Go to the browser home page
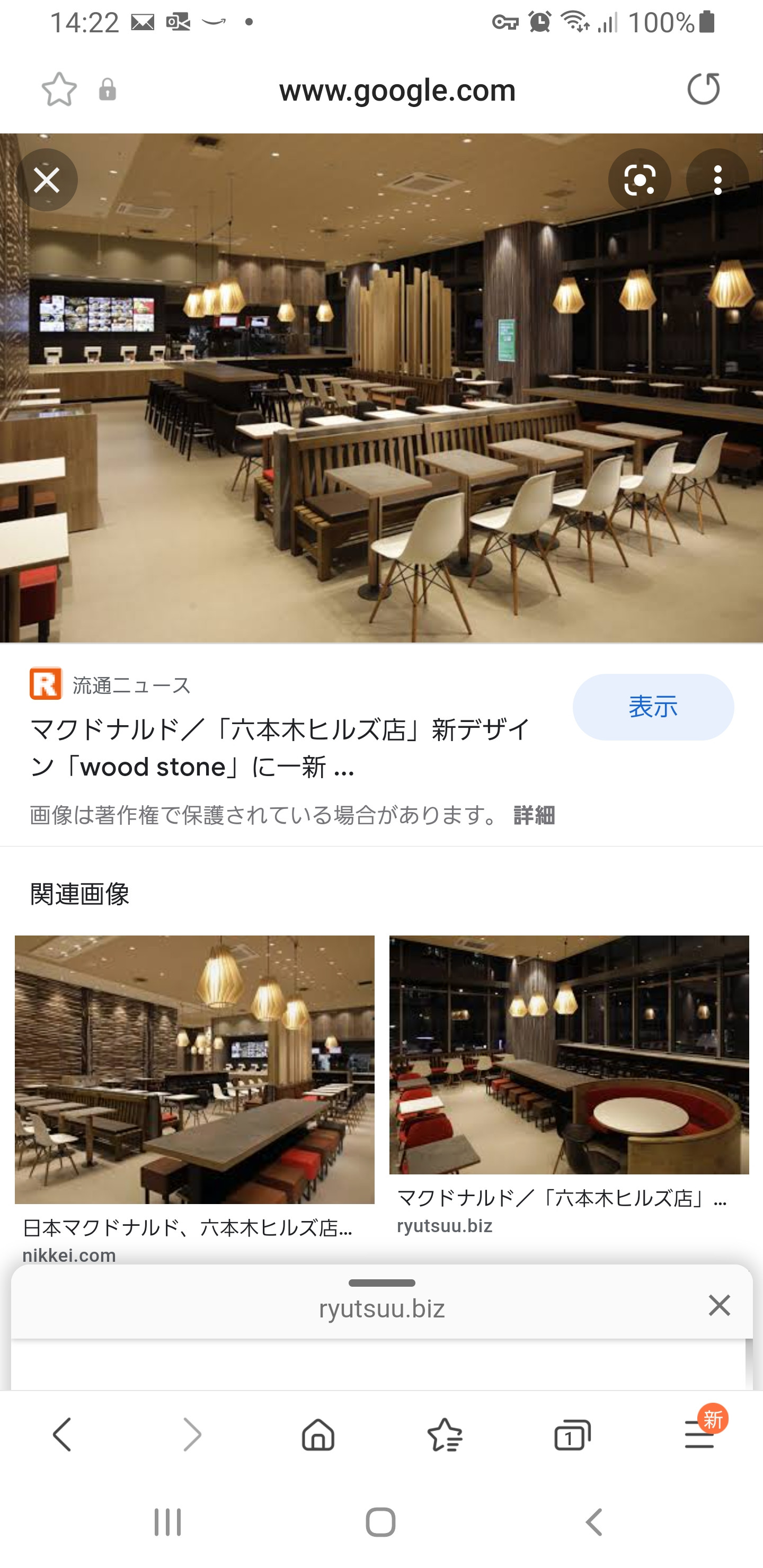Viewport: 763px width, 1568px height. coord(318,1435)
